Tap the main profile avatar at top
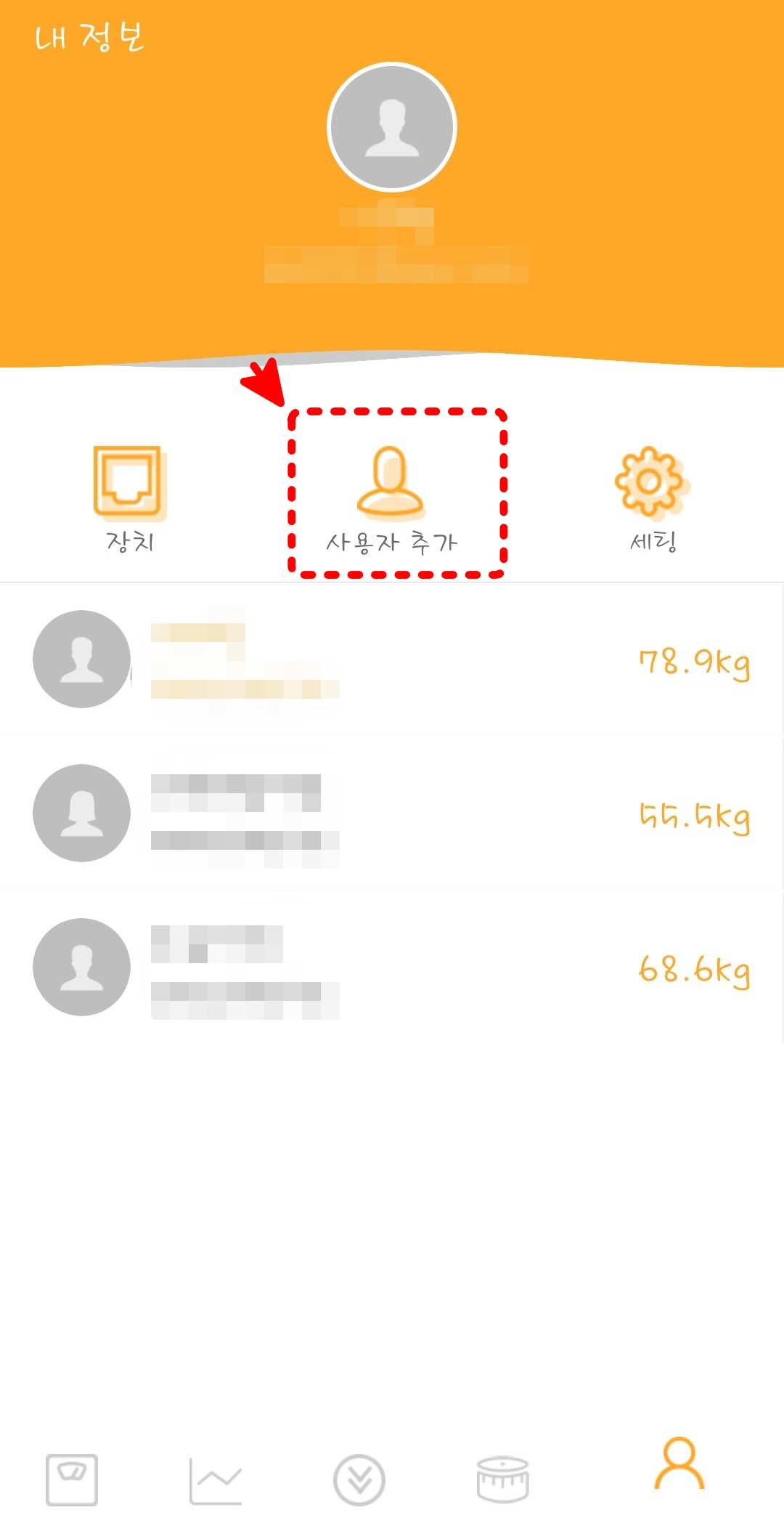The width and height of the screenshot is (784, 1534). [392, 127]
